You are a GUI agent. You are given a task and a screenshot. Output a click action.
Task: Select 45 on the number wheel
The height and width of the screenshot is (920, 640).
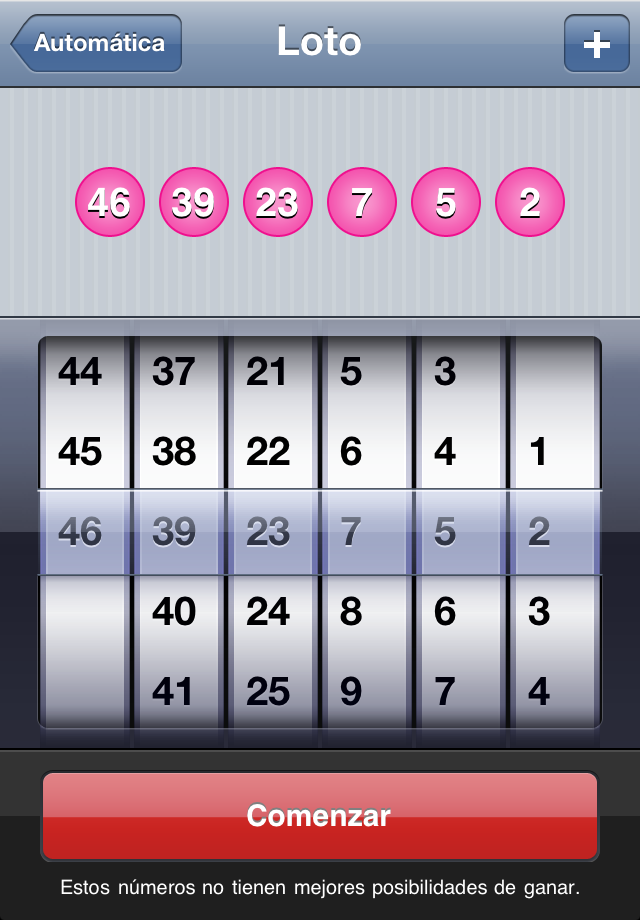click(x=80, y=452)
